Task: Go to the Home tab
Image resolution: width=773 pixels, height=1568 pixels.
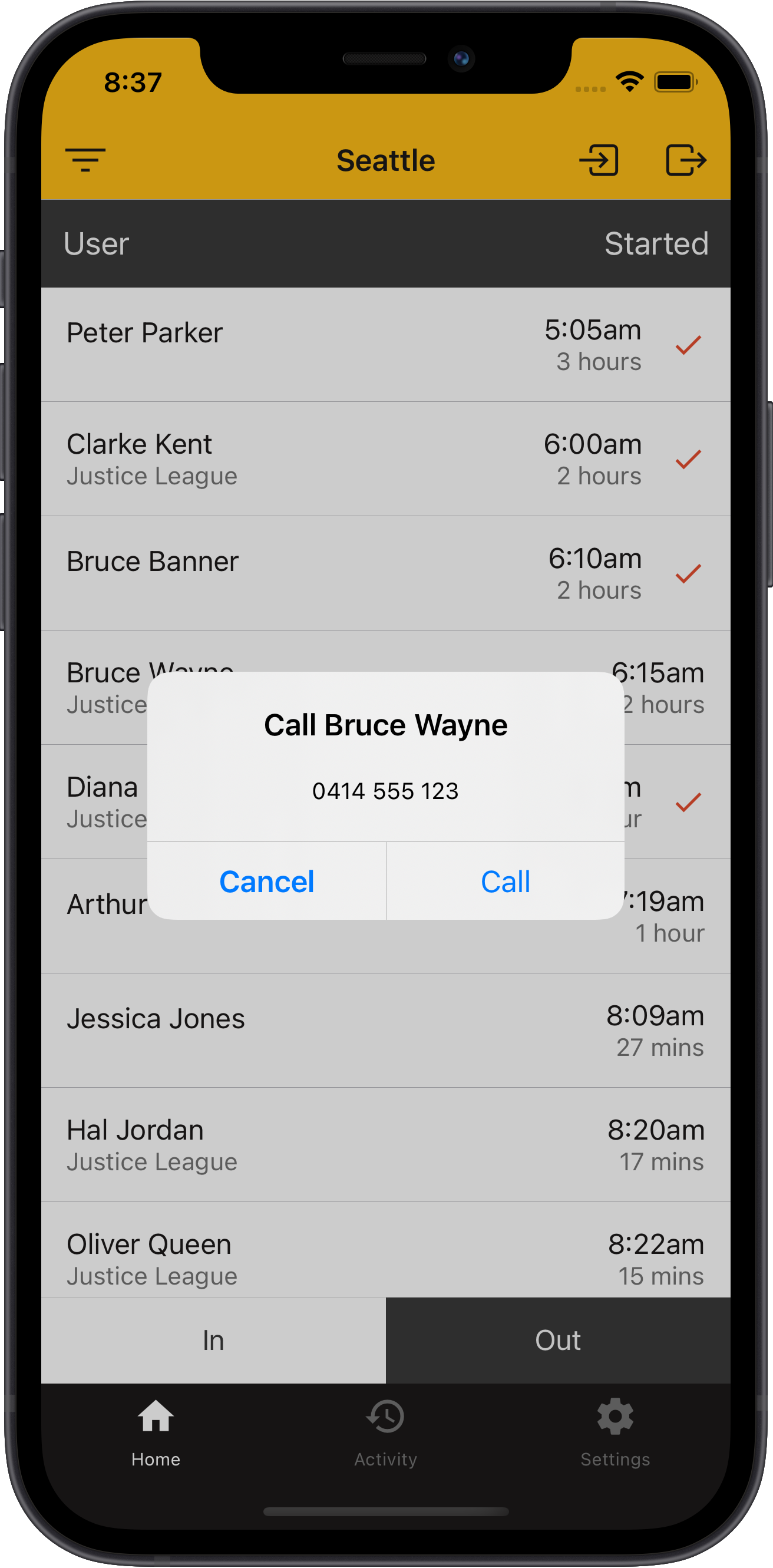Action: pos(156,1433)
